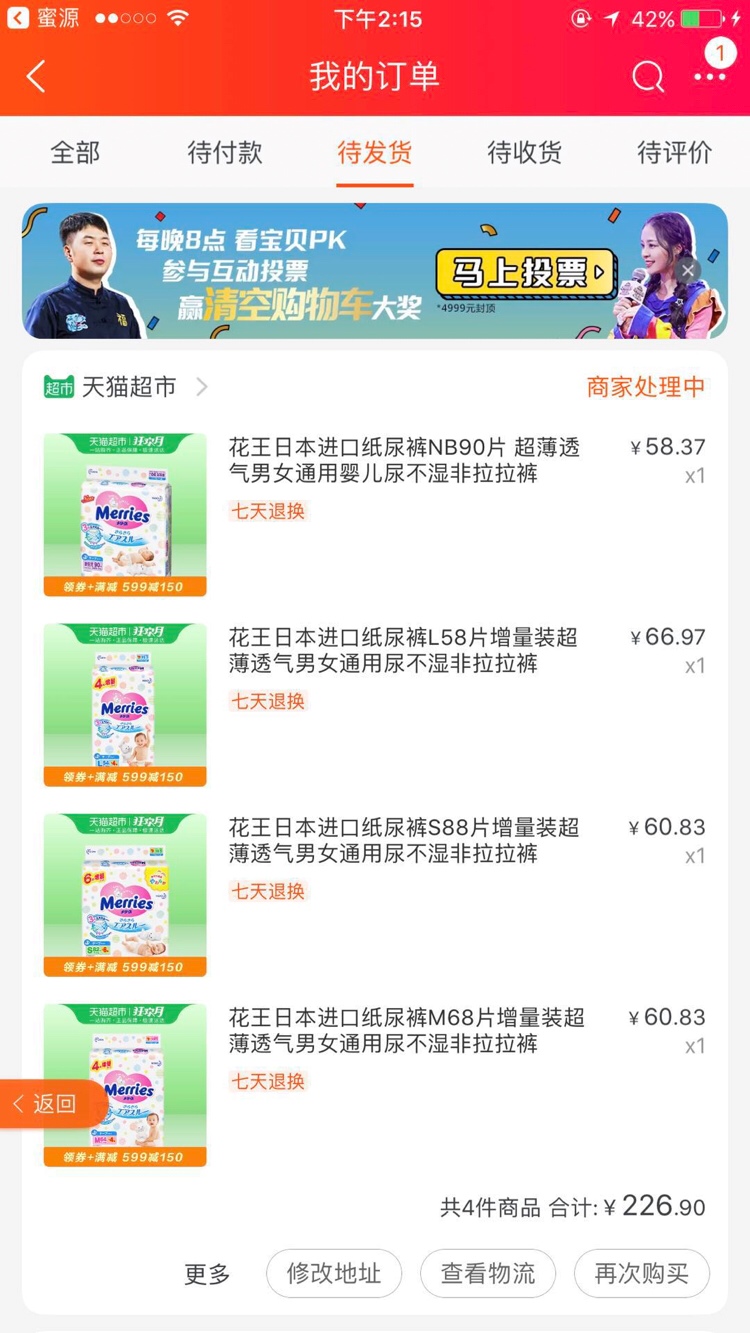
Task: Open the S88片 diaper order item
Action: [x=404, y=840]
